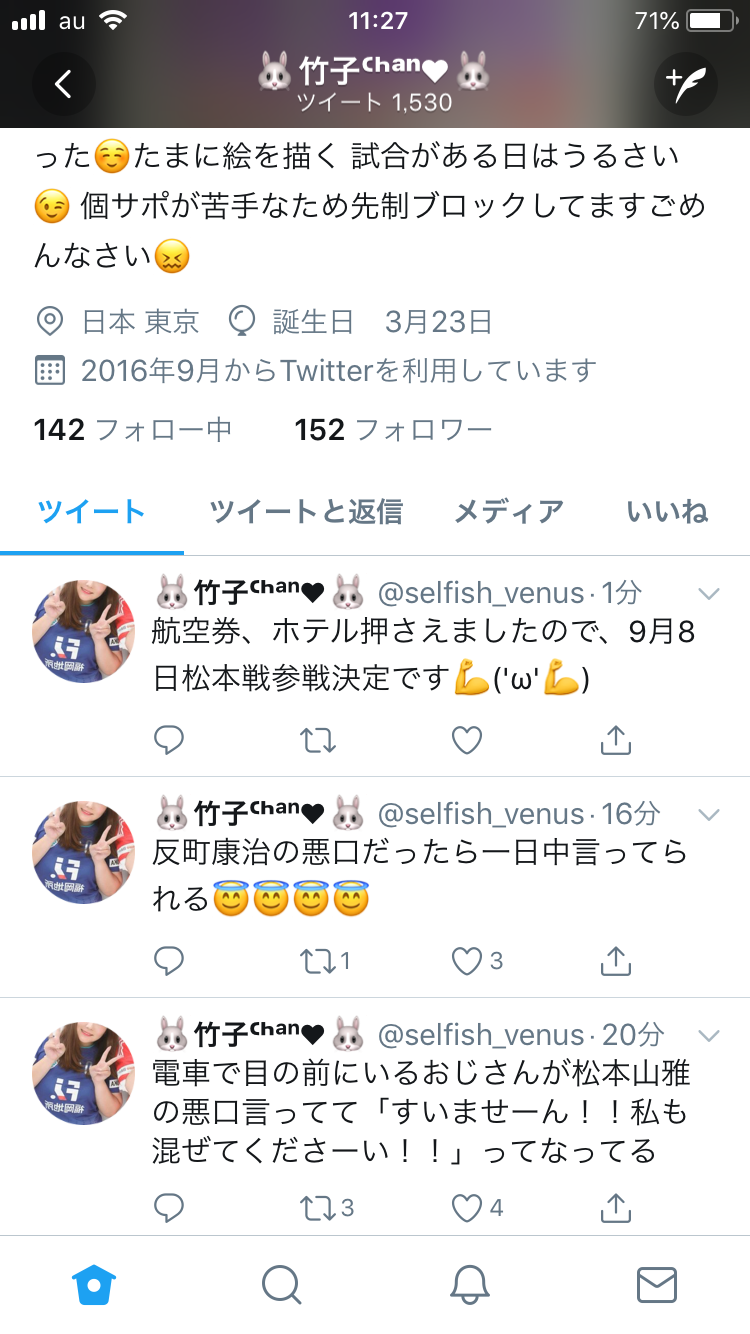The image size is (750, 1334).
Task: Open the search tab
Action: [x=281, y=1284]
